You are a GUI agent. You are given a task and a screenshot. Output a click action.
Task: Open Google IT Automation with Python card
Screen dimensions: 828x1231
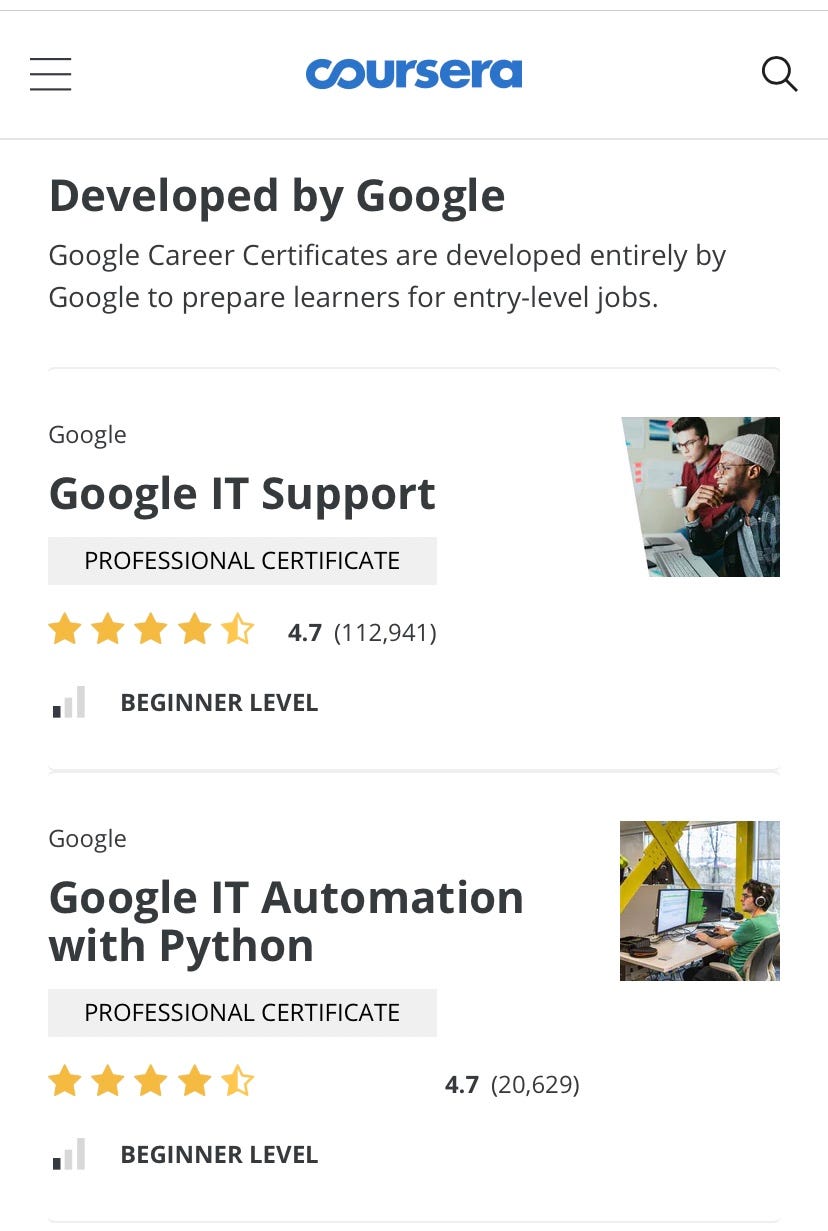pyautogui.click(x=286, y=921)
